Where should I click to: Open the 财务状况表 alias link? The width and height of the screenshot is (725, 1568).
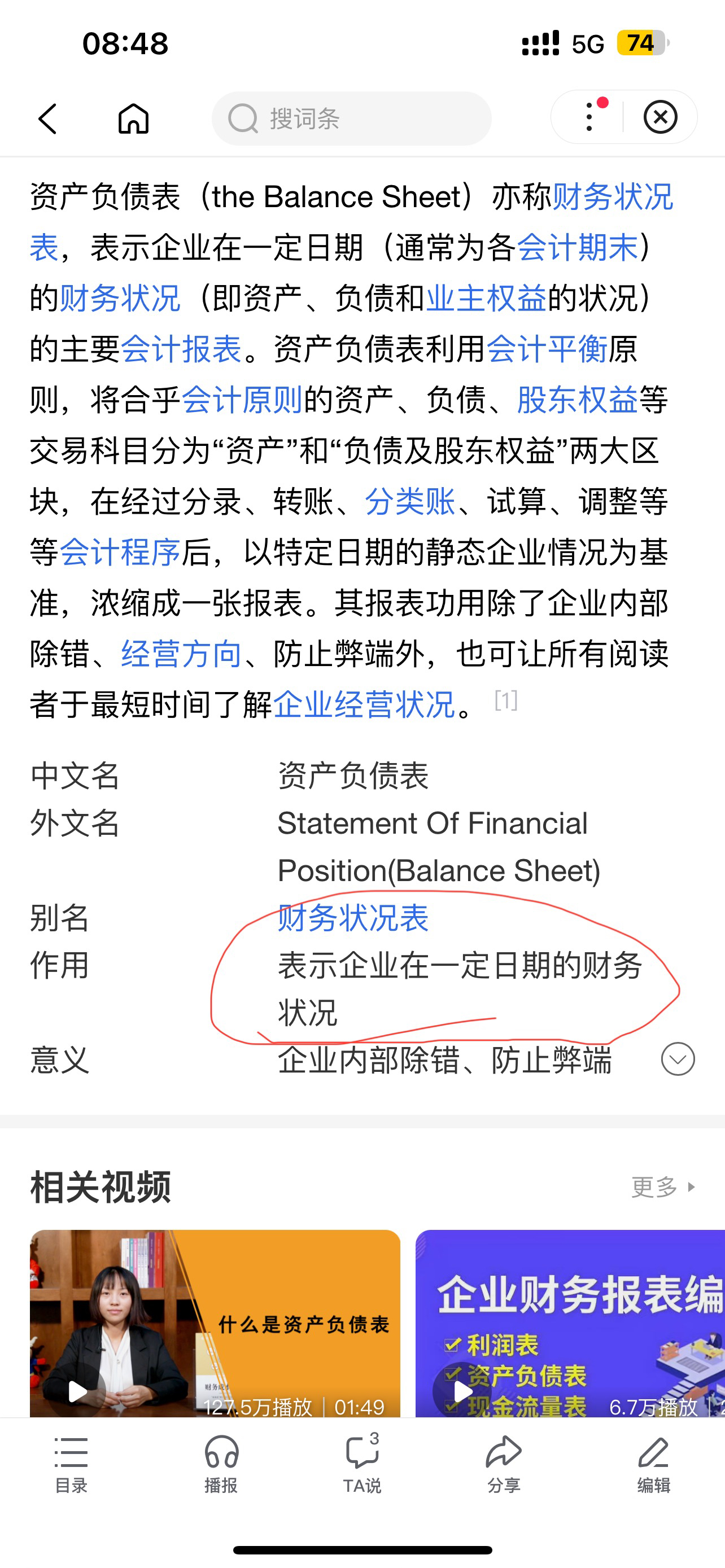[x=353, y=918]
